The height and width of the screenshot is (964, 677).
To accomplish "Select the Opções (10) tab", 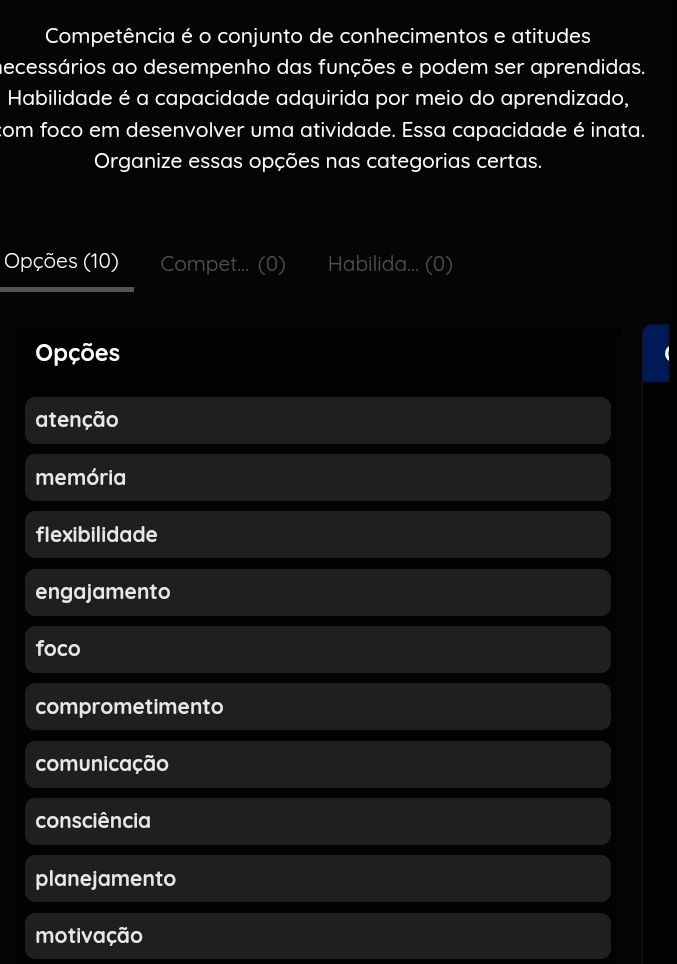I will [x=61, y=263].
